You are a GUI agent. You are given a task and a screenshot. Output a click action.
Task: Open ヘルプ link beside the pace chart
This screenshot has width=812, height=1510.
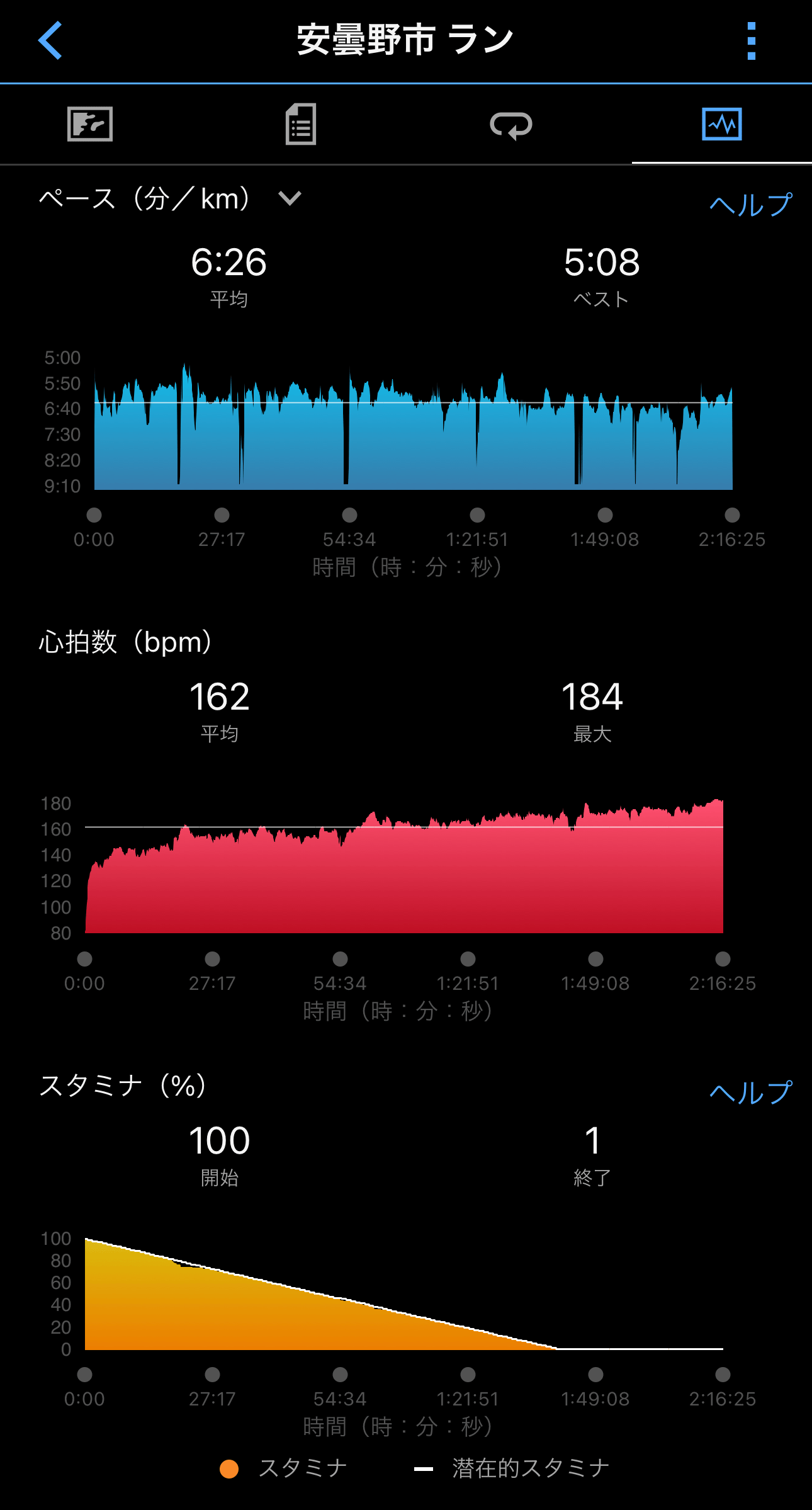coord(750,205)
